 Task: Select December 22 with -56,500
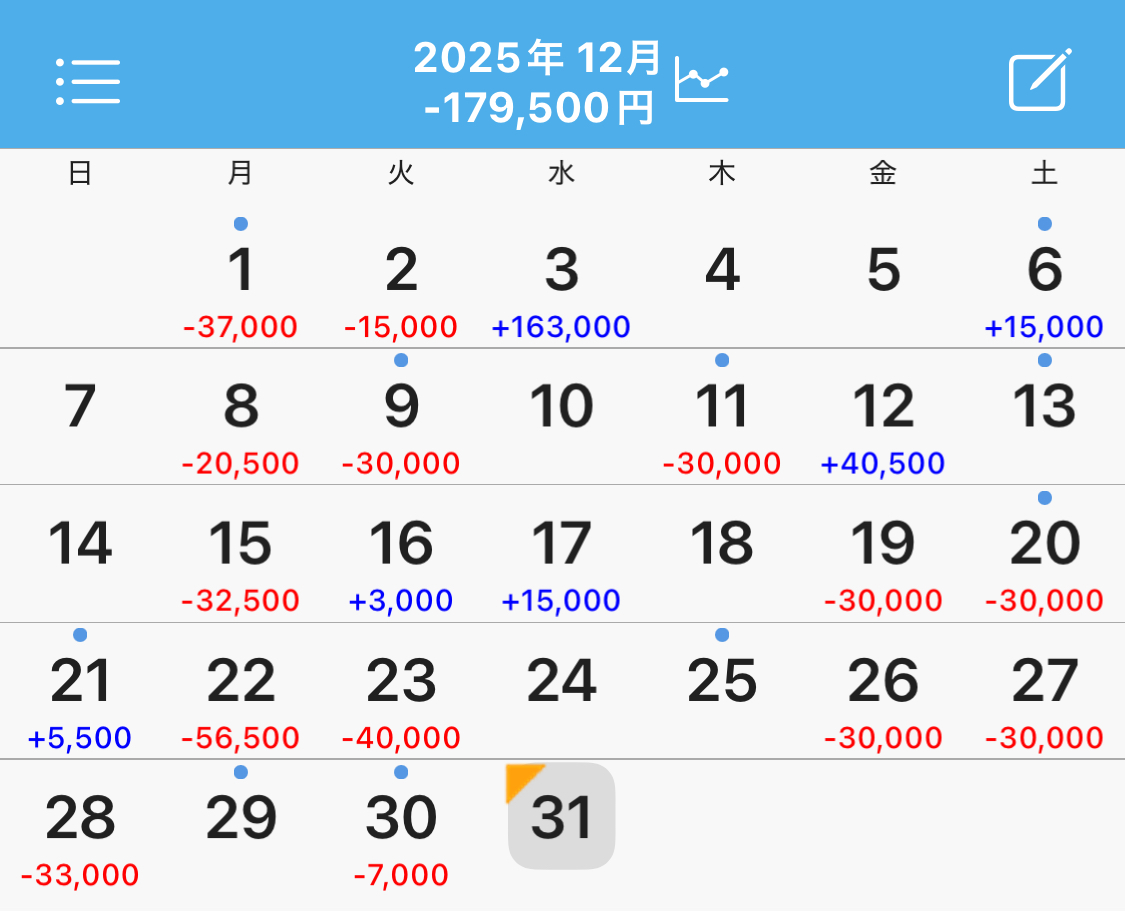[x=240, y=692]
